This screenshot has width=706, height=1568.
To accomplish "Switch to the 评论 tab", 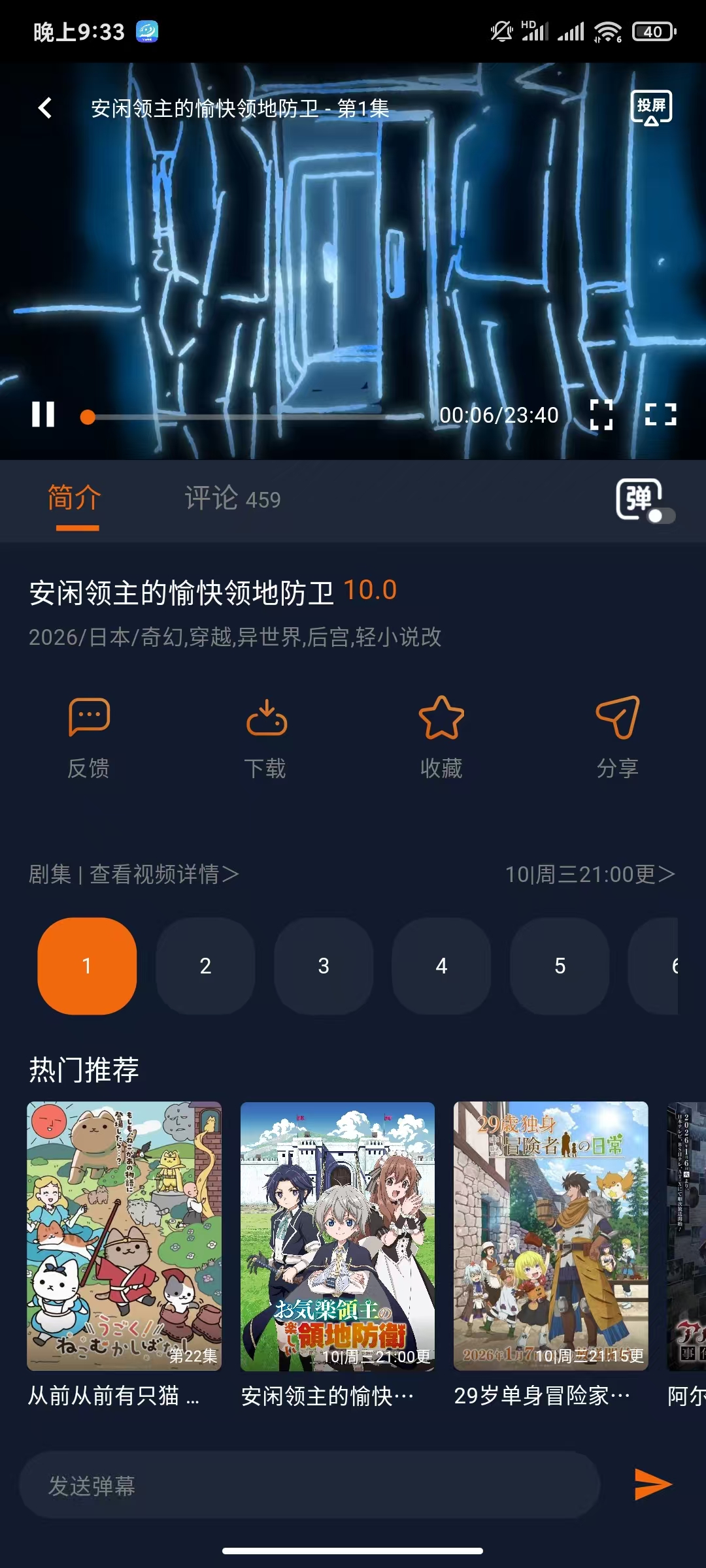I will pyautogui.click(x=232, y=498).
